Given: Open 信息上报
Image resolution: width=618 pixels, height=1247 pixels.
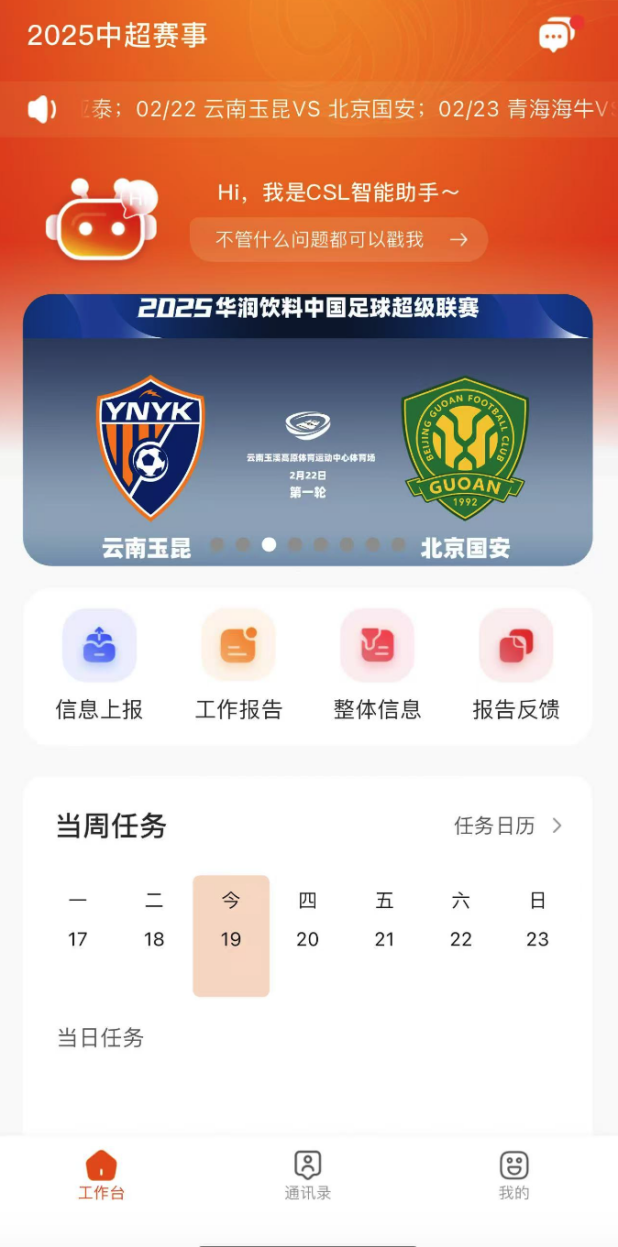Looking at the screenshot, I should 99,665.
